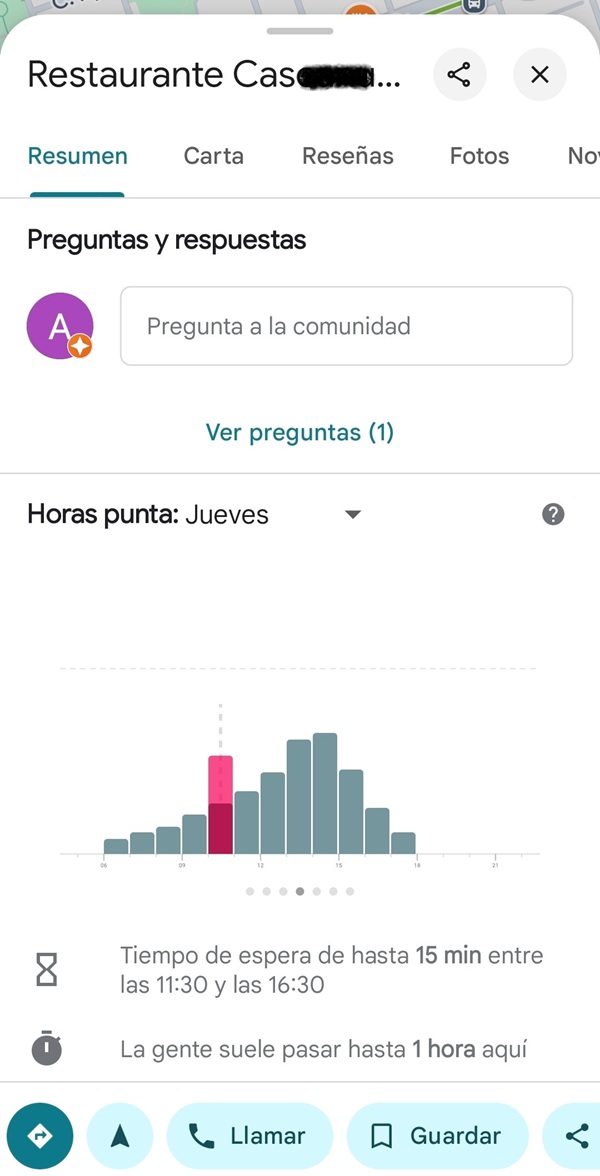
Task: Open the Reseñas tab
Action: (x=348, y=156)
